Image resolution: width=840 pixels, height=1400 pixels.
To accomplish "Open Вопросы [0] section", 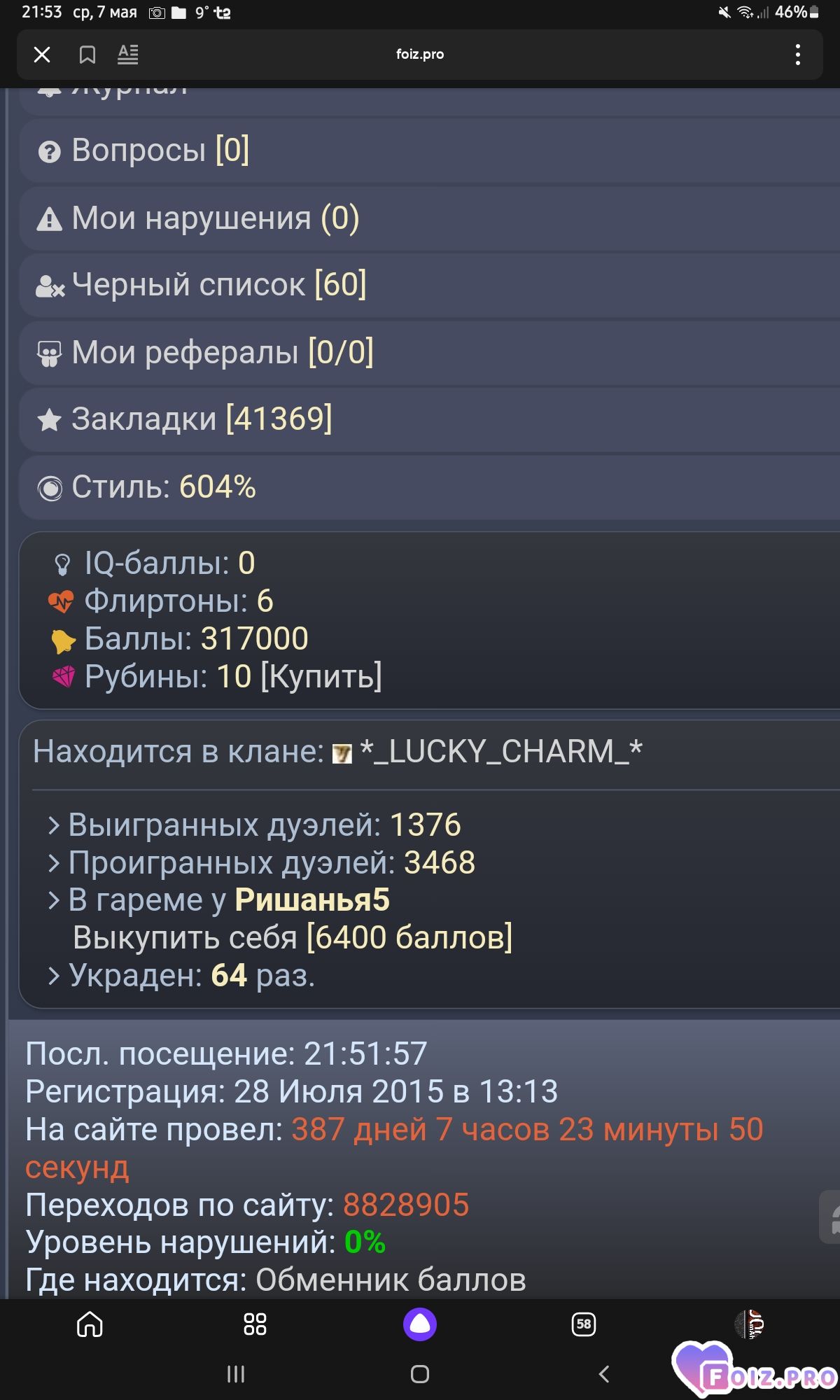I will [x=430, y=150].
